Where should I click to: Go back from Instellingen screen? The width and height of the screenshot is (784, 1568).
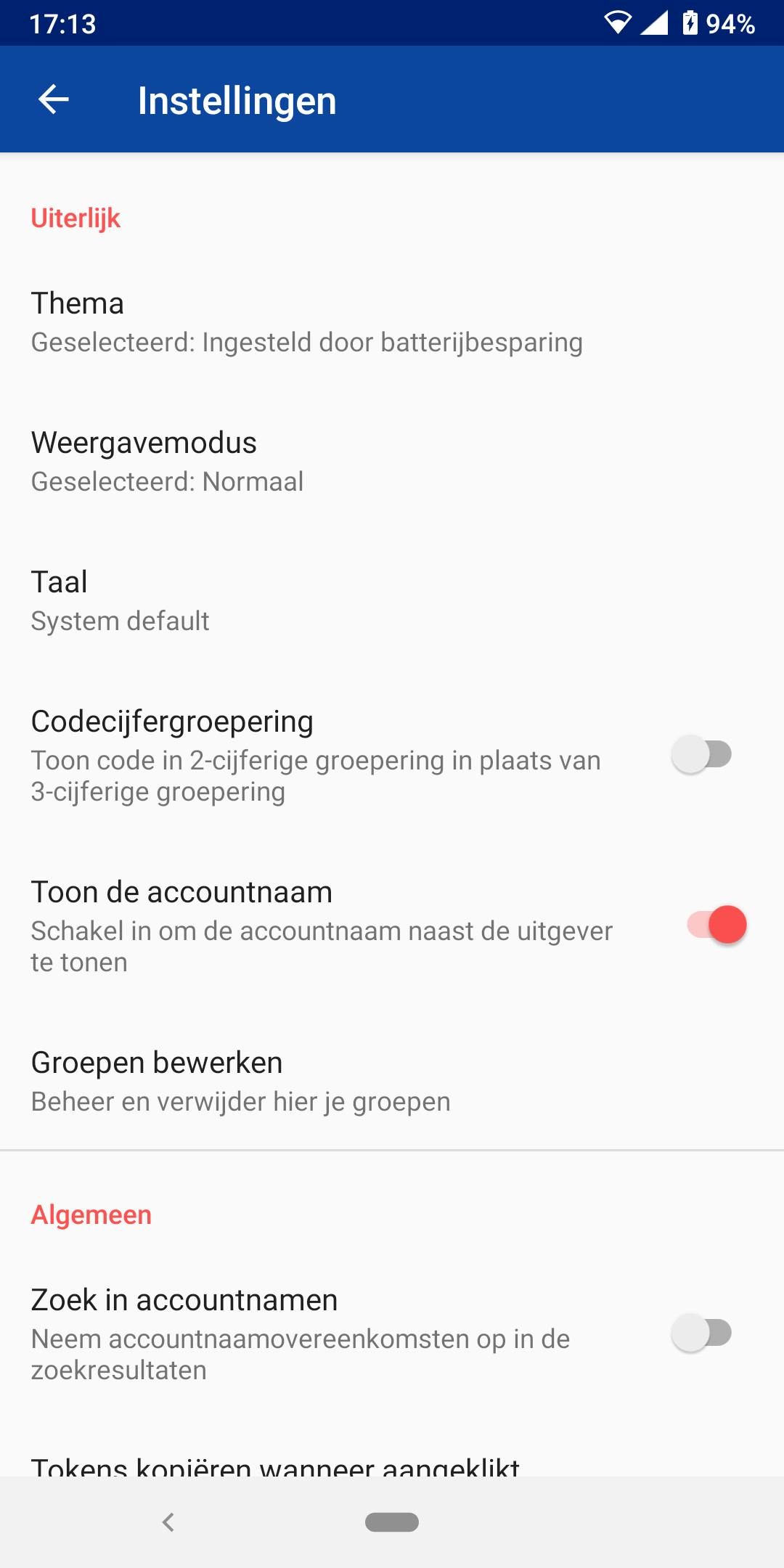pyautogui.click(x=54, y=99)
